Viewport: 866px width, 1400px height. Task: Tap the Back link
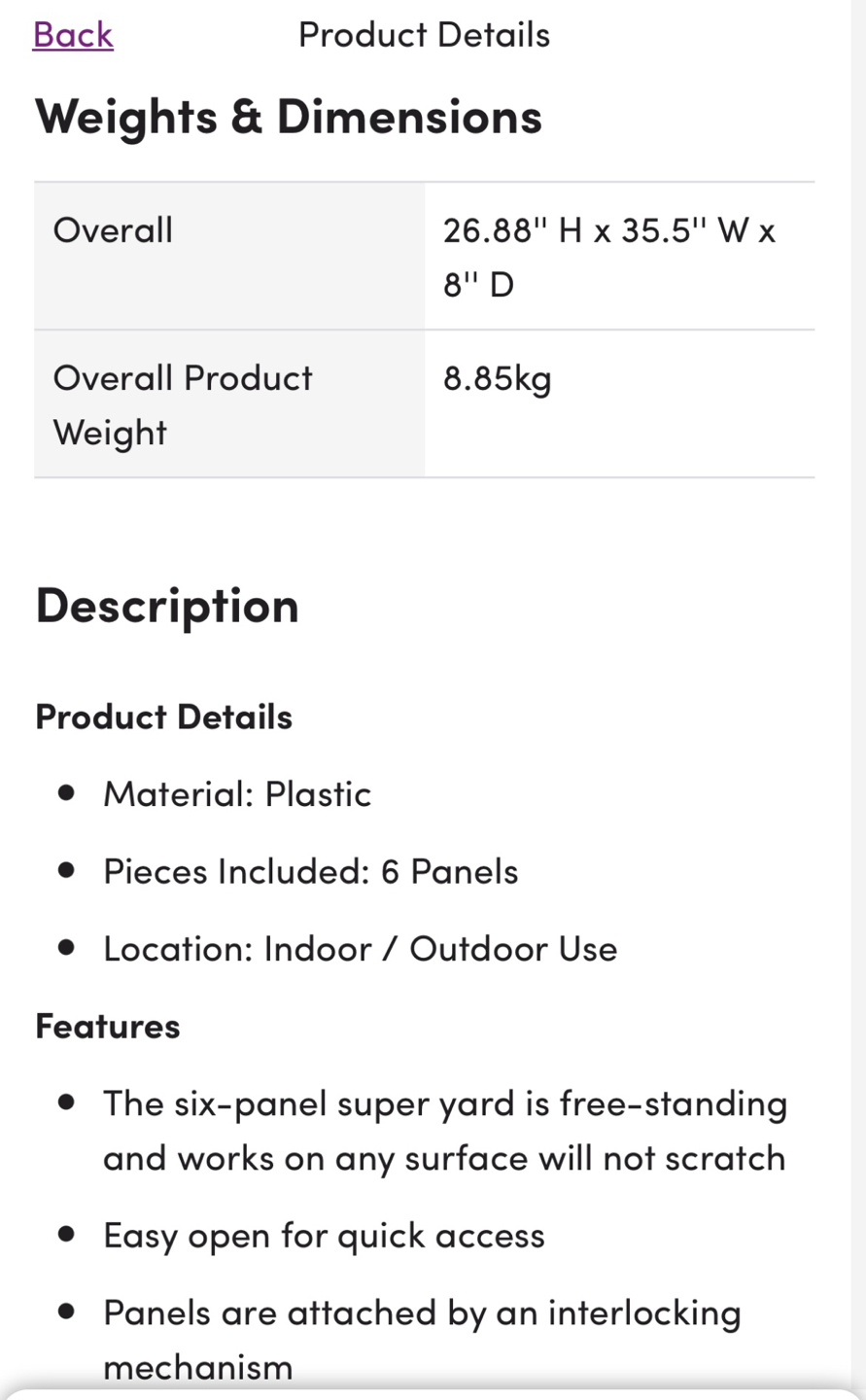click(x=73, y=35)
